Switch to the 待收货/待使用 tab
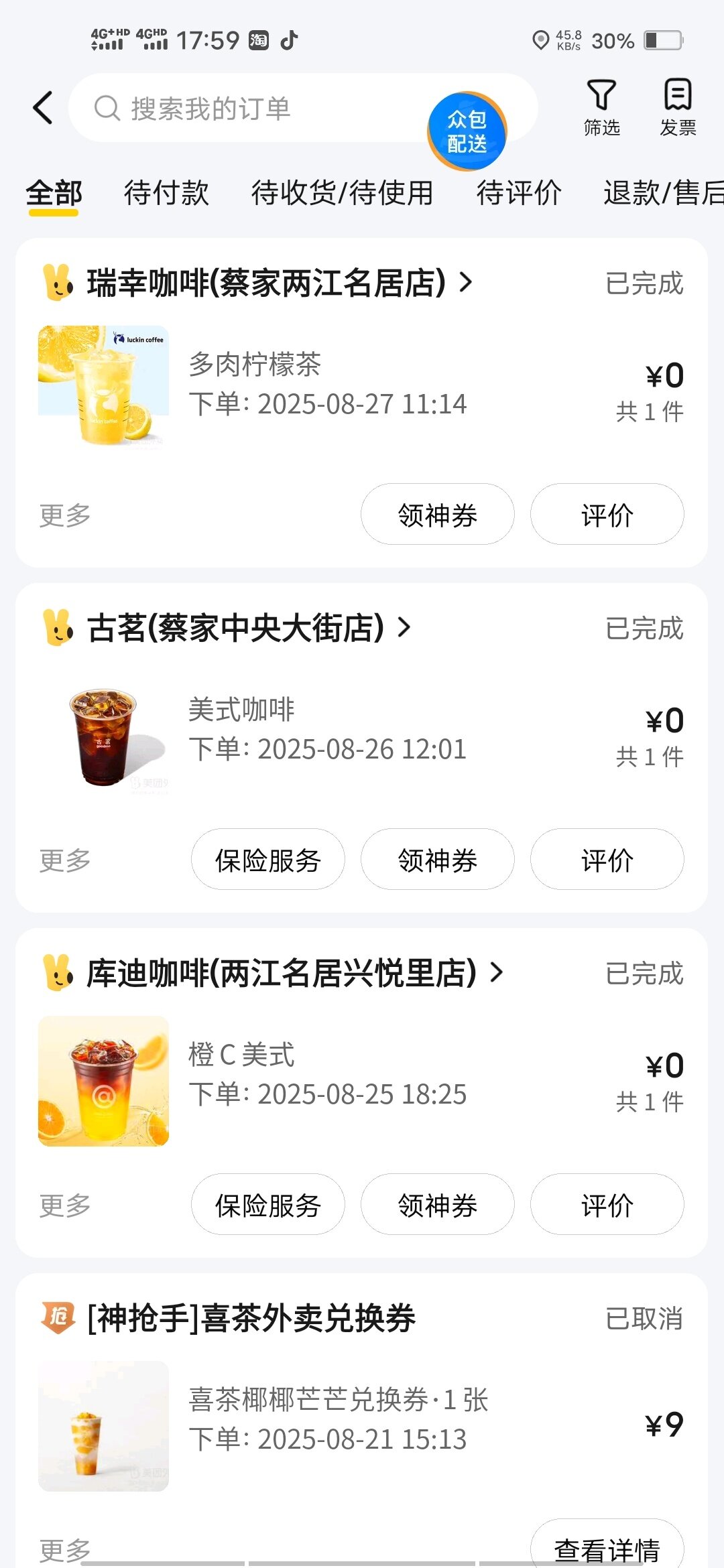 tap(342, 194)
